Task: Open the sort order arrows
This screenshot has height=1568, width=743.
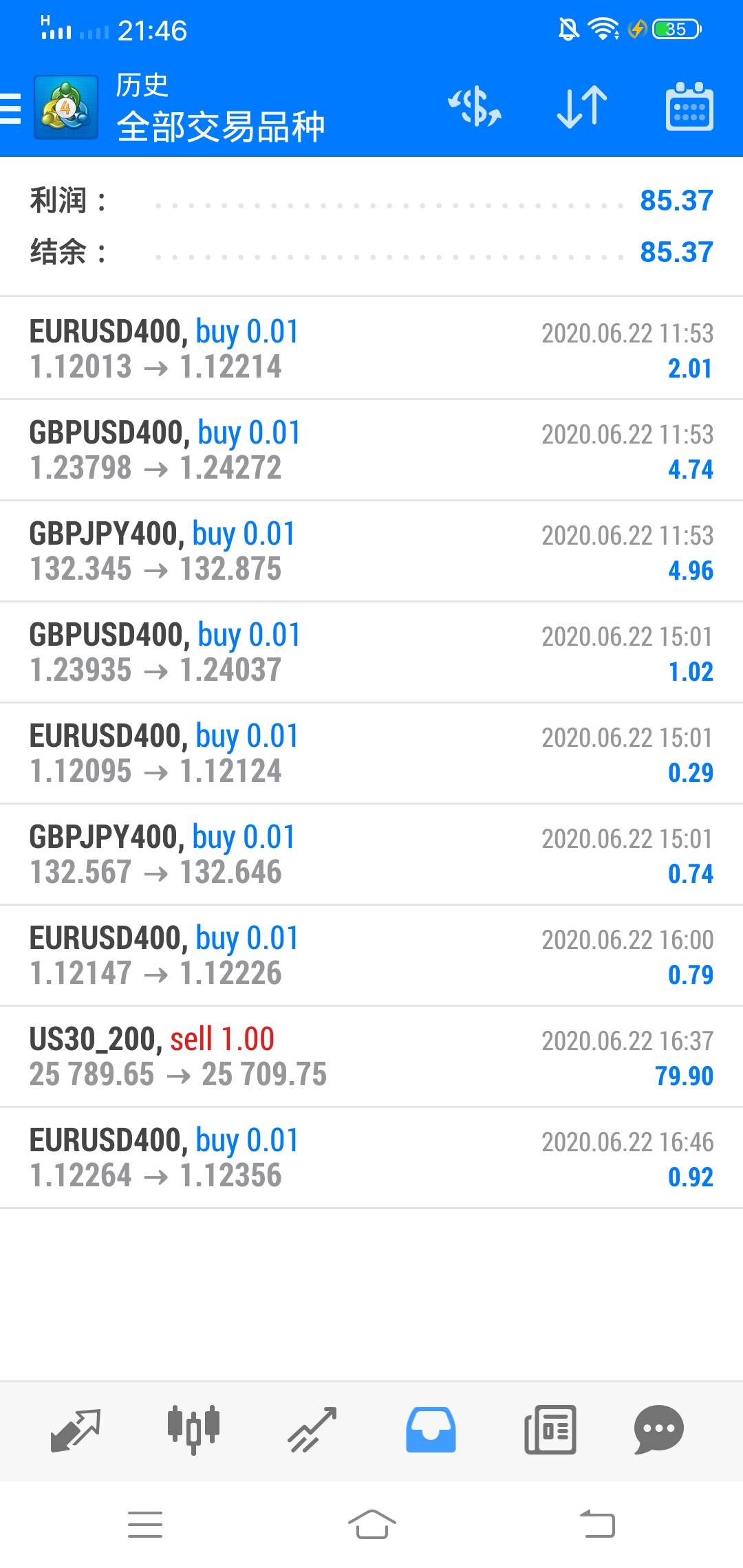Action: (x=582, y=107)
